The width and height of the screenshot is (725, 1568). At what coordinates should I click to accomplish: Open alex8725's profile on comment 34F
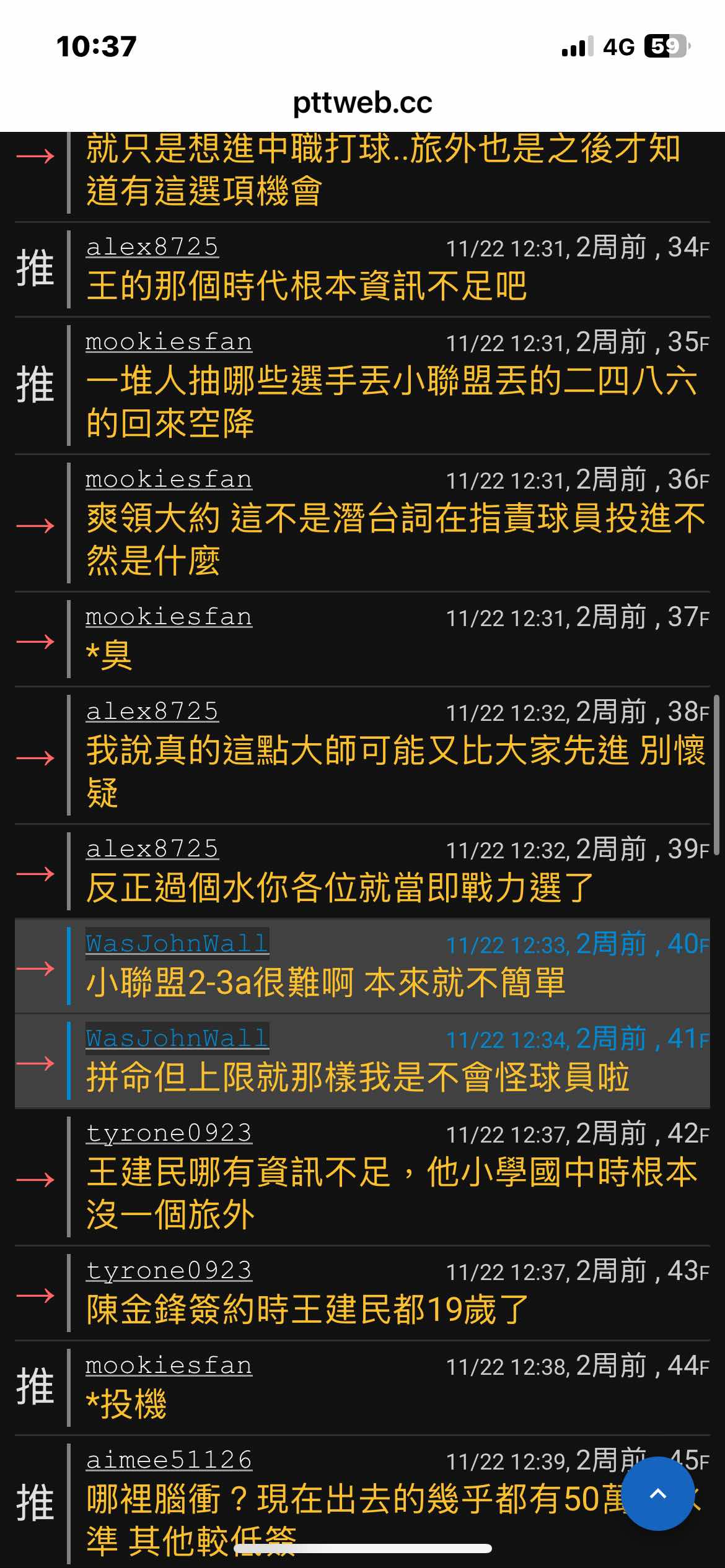point(152,247)
